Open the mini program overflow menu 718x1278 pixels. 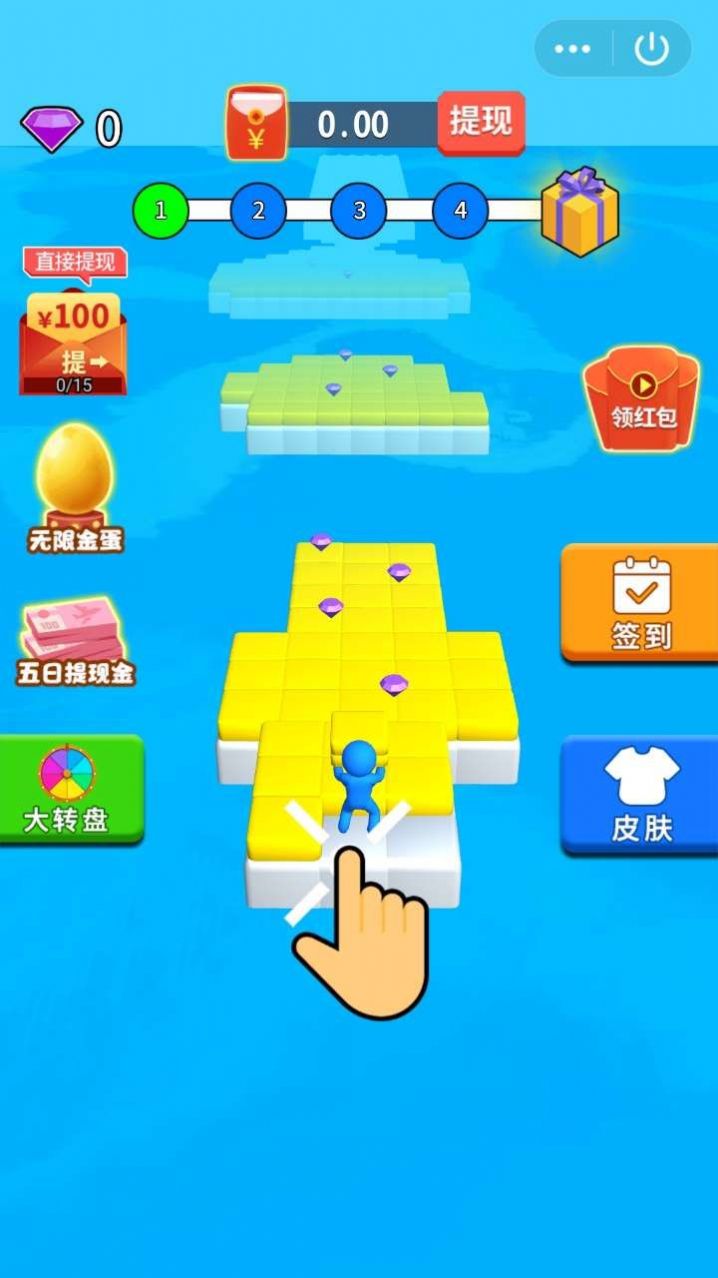coord(573,49)
